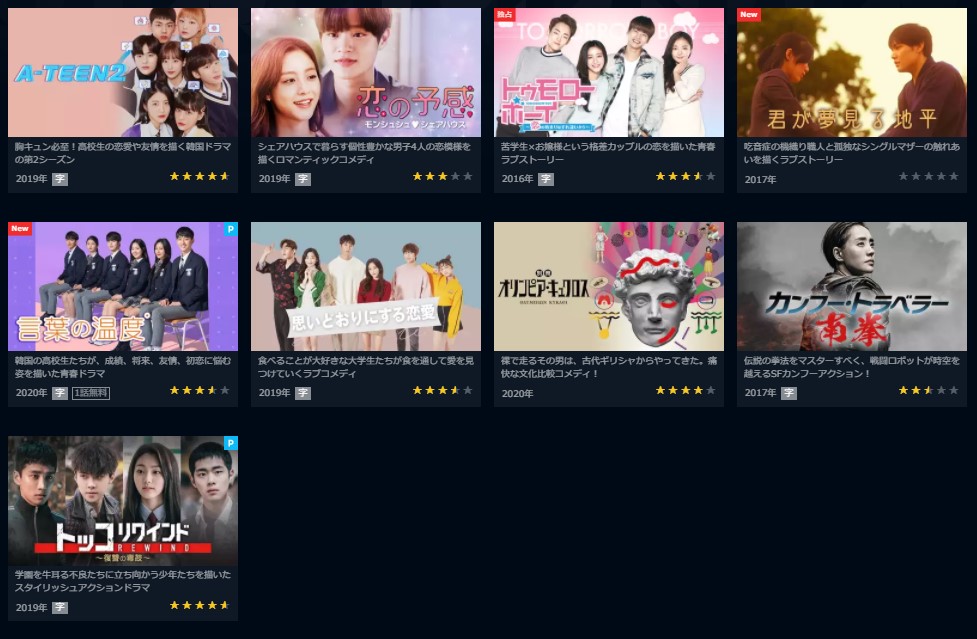
Task: View 君が夢見る地平 details
Action: pos(852,73)
